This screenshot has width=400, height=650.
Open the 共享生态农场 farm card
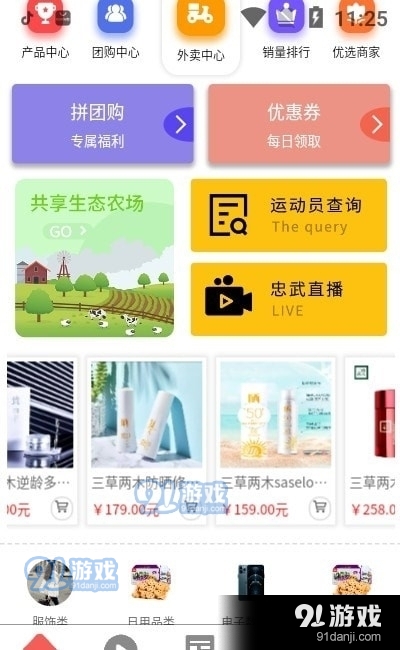click(x=95, y=258)
